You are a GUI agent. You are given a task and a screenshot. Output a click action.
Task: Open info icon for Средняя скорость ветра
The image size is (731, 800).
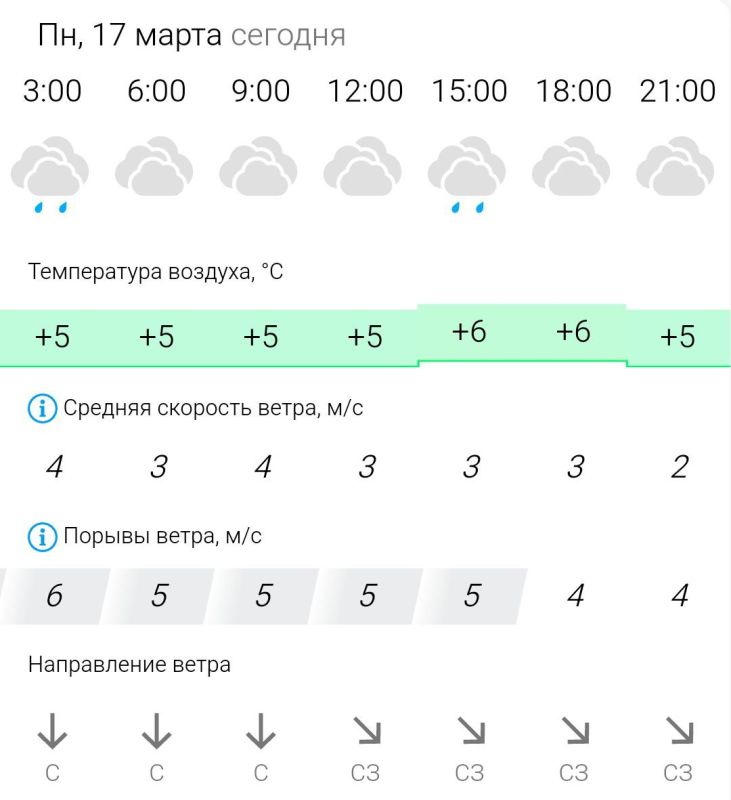pyautogui.click(x=42, y=408)
